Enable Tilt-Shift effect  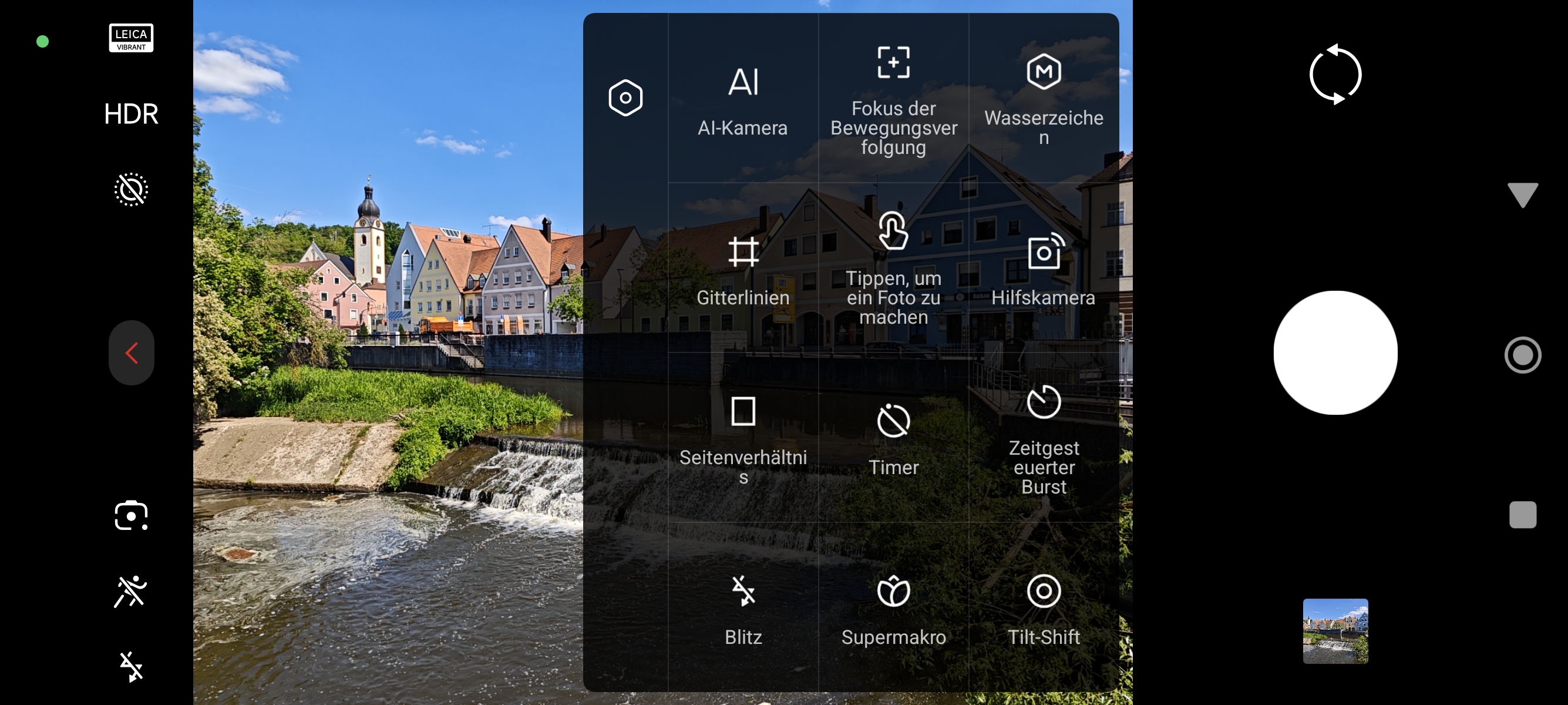(x=1044, y=609)
